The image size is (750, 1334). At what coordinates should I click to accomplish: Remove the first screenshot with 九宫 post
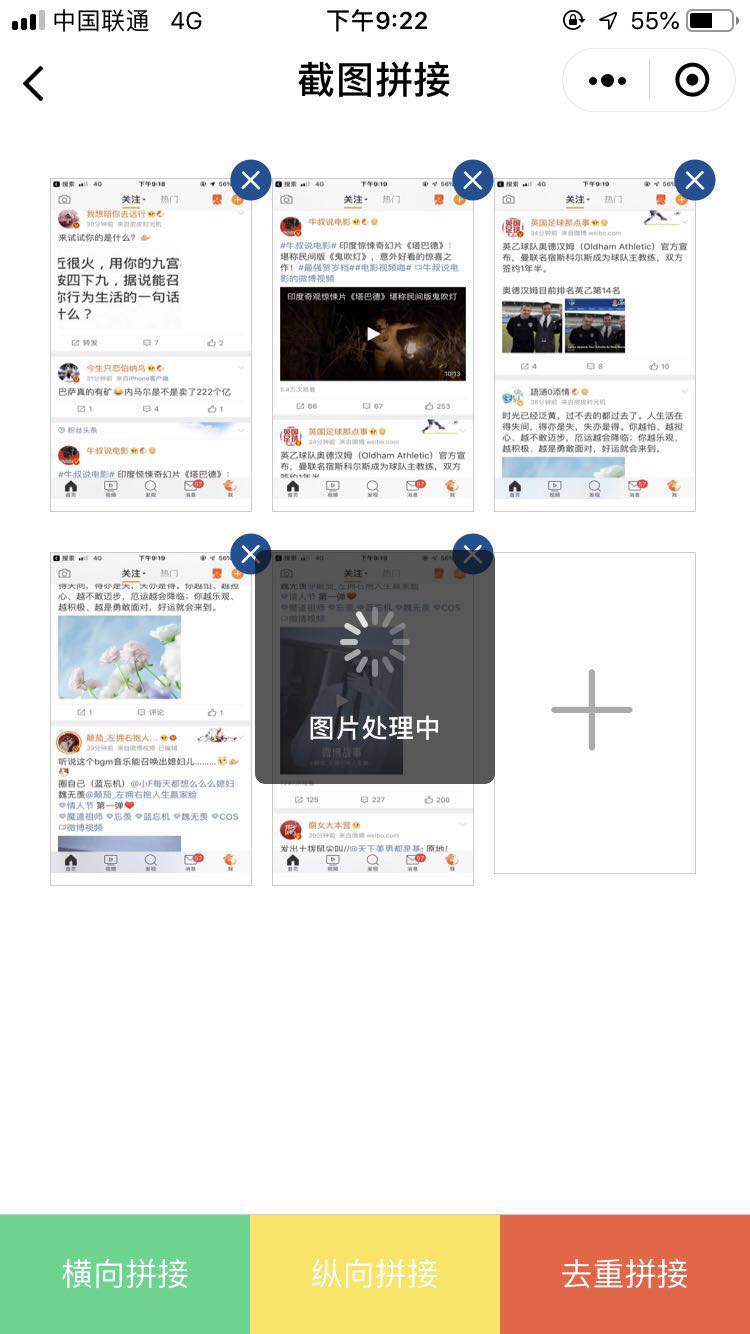click(x=251, y=180)
